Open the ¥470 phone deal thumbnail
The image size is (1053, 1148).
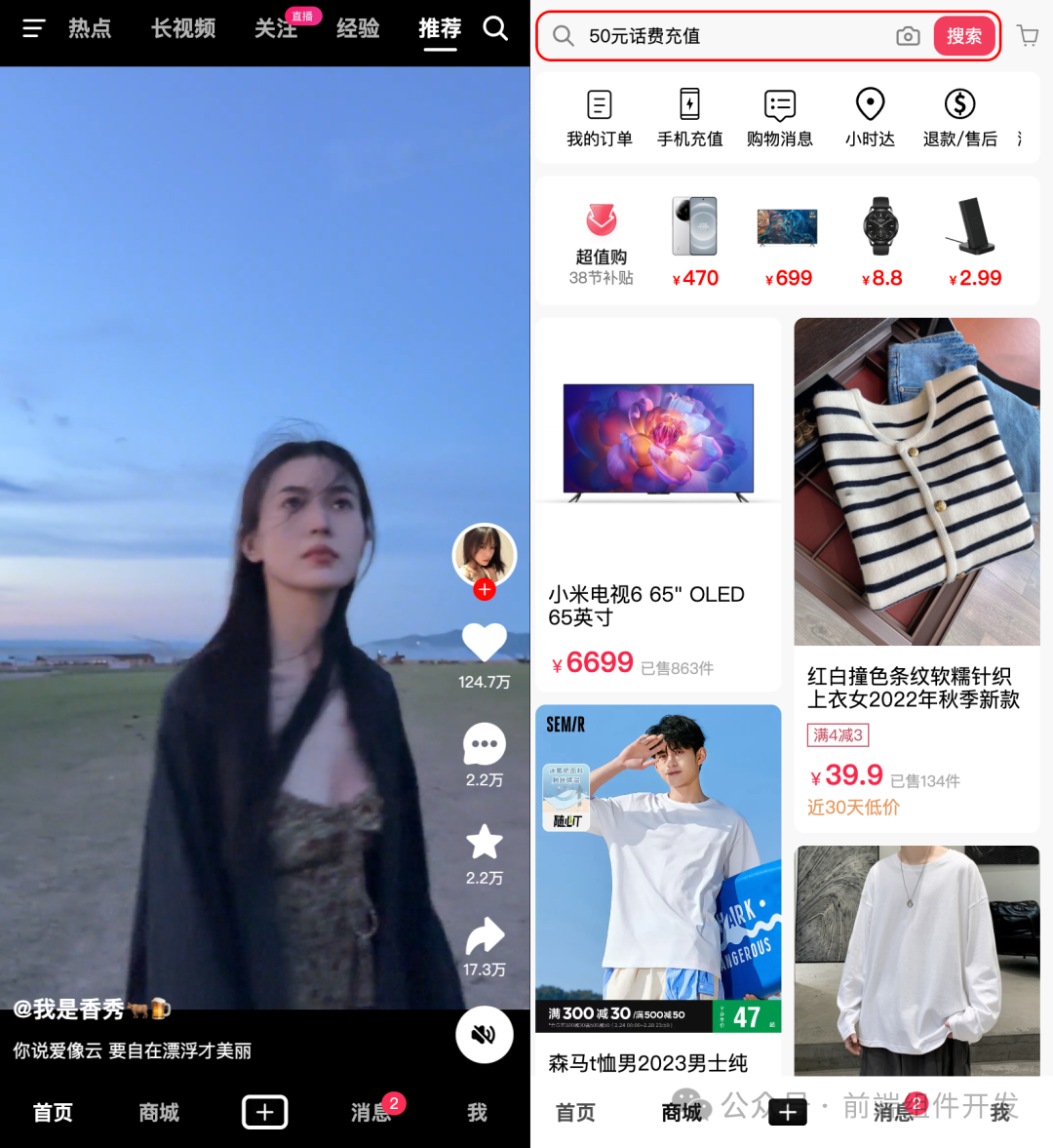coord(693,226)
